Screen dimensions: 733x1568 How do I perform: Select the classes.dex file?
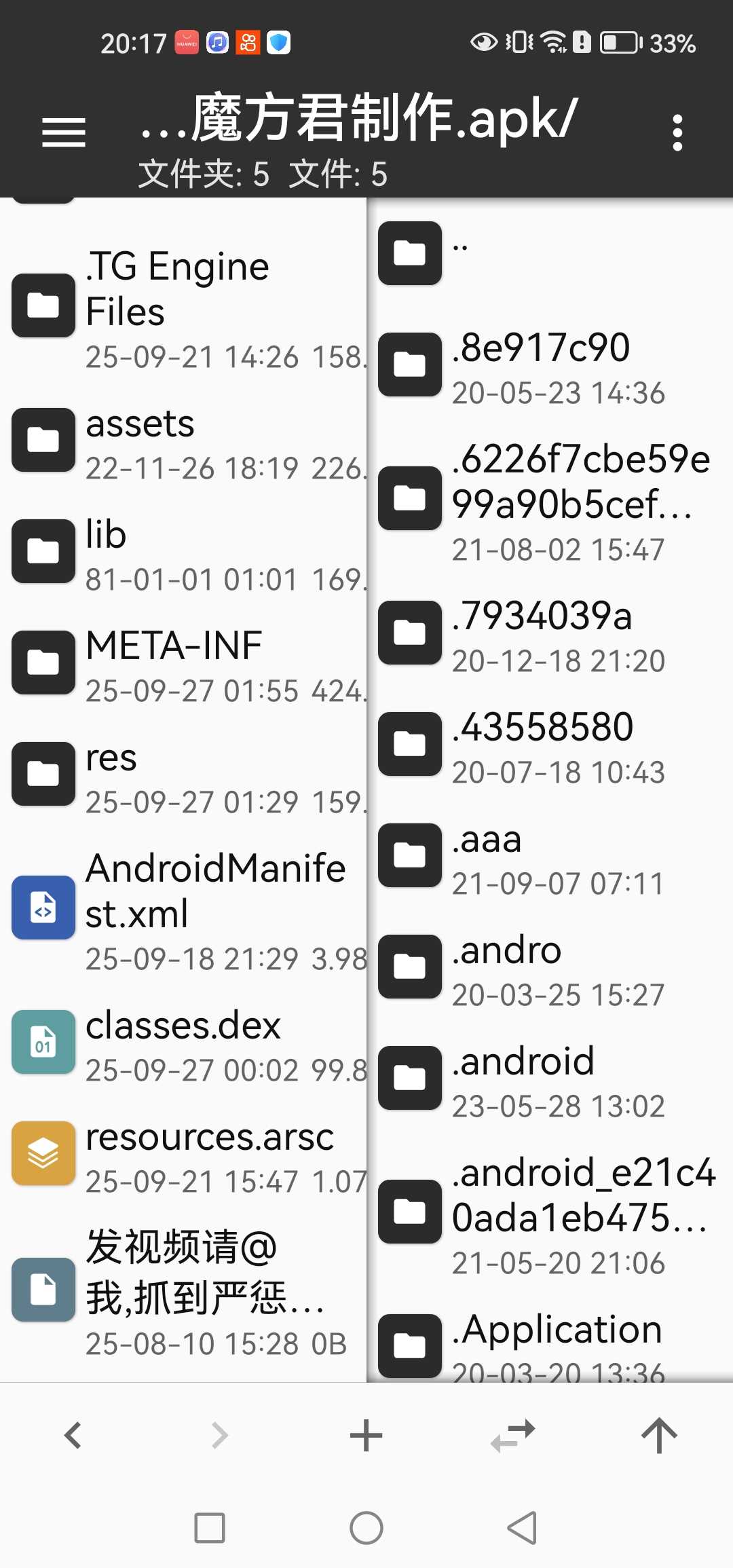[183, 1043]
